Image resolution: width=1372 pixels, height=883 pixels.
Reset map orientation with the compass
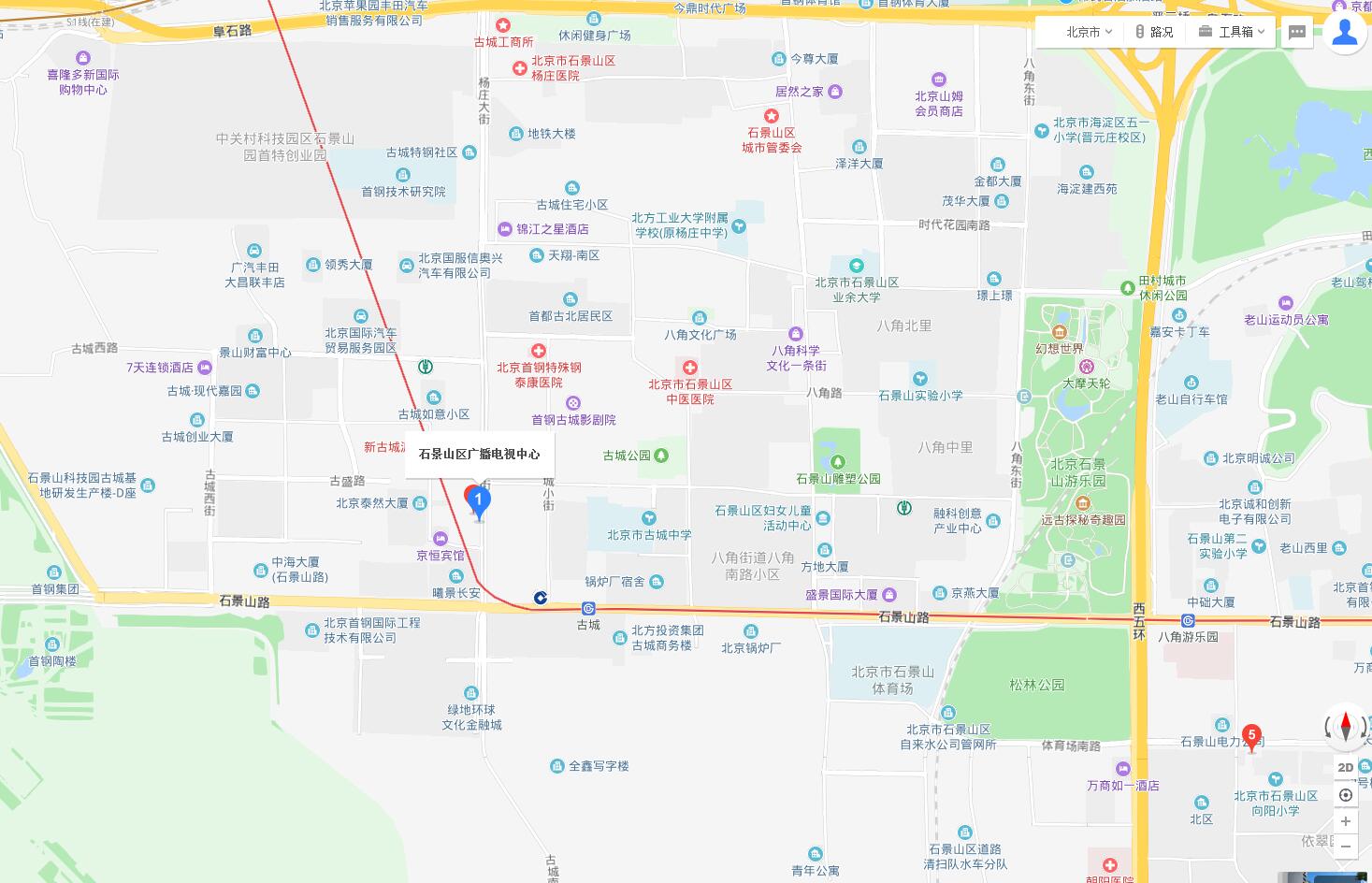click(x=1346, y=726)
